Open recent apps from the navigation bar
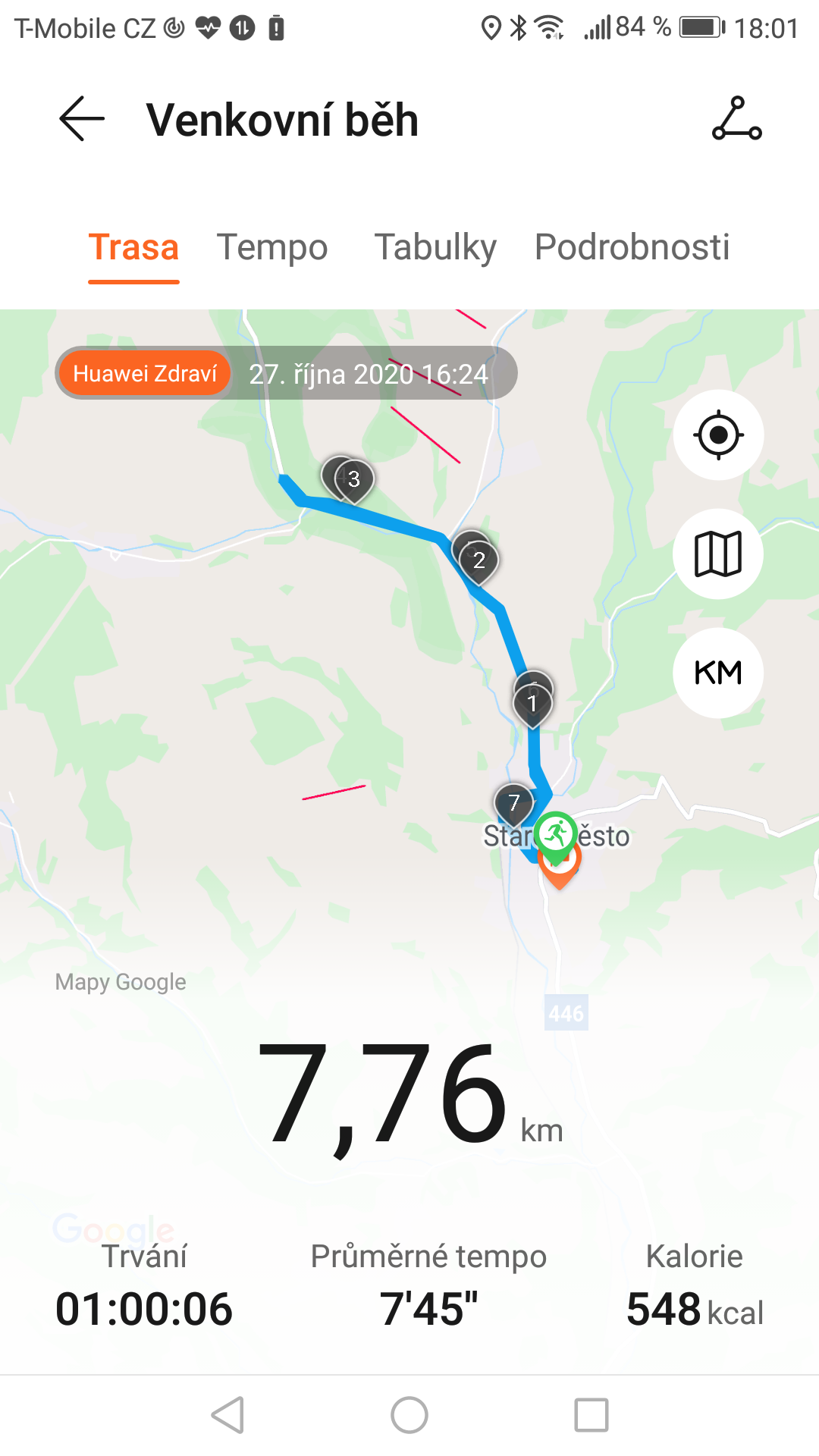The height and width of the screenshot is (1456, 819). pos(591,1415)
